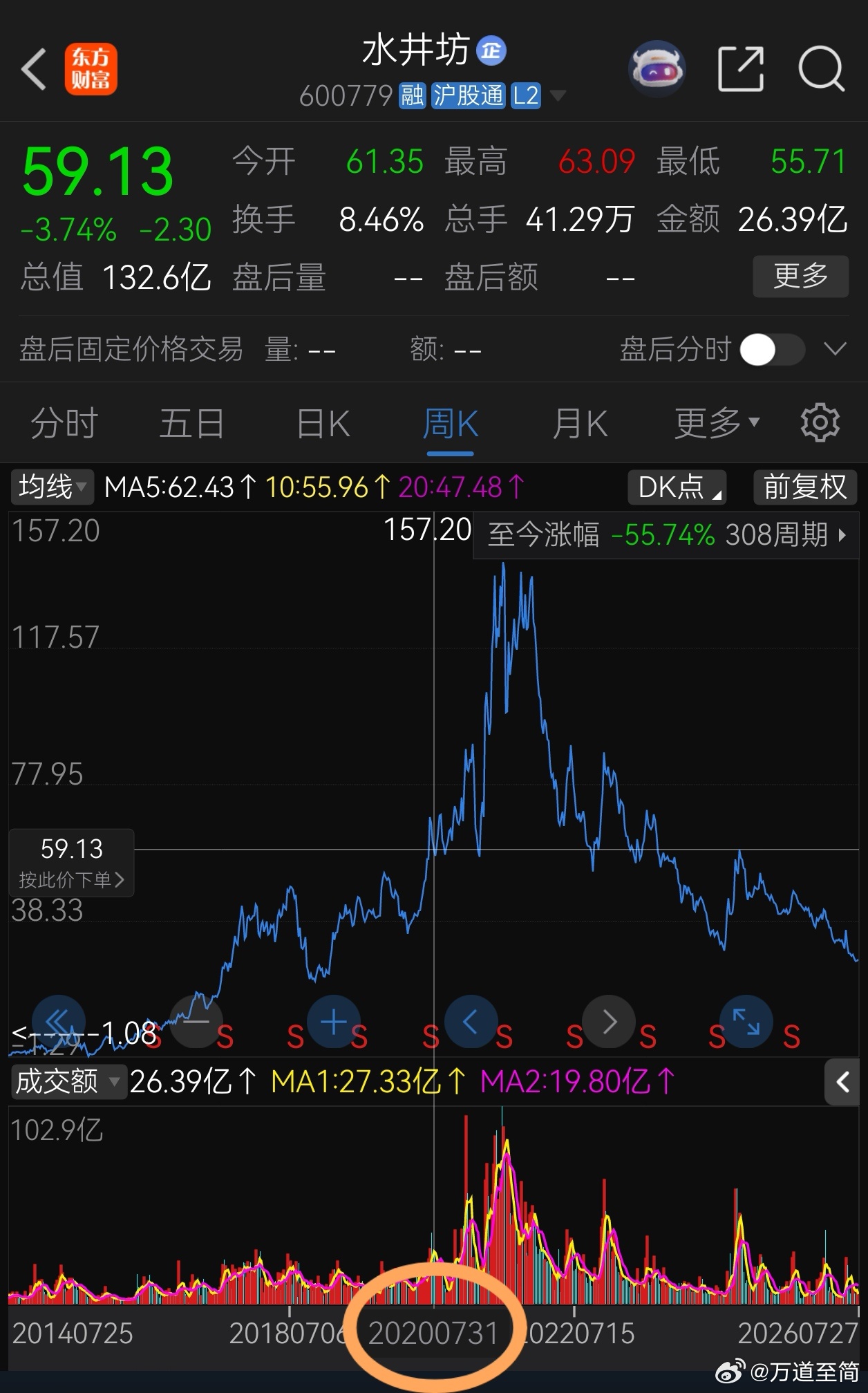Open the 均线 indicator dropdown
Viewport: 868px width, 1393px height.
click(52, 487)
